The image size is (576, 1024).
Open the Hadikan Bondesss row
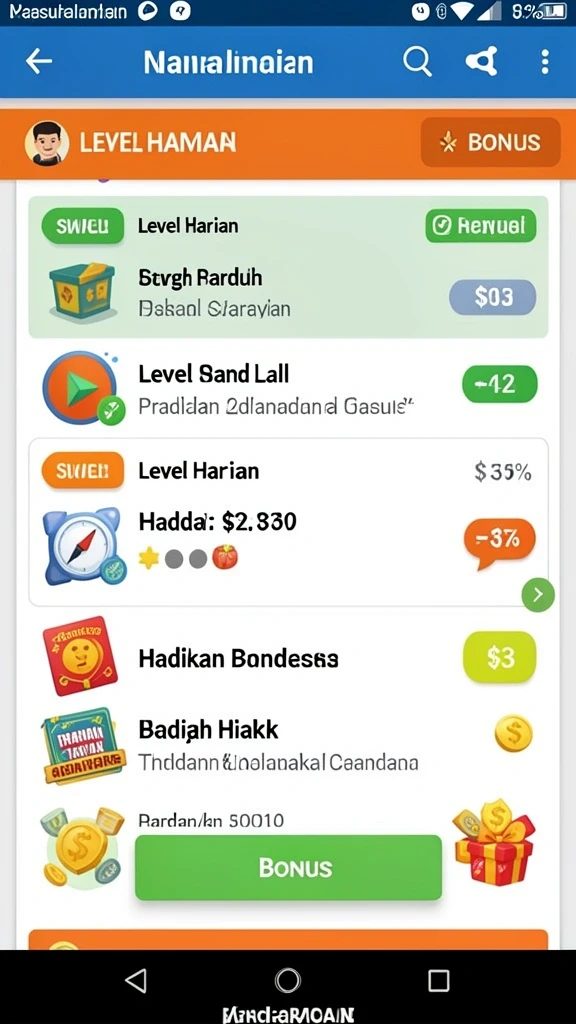tap(288, 658)
